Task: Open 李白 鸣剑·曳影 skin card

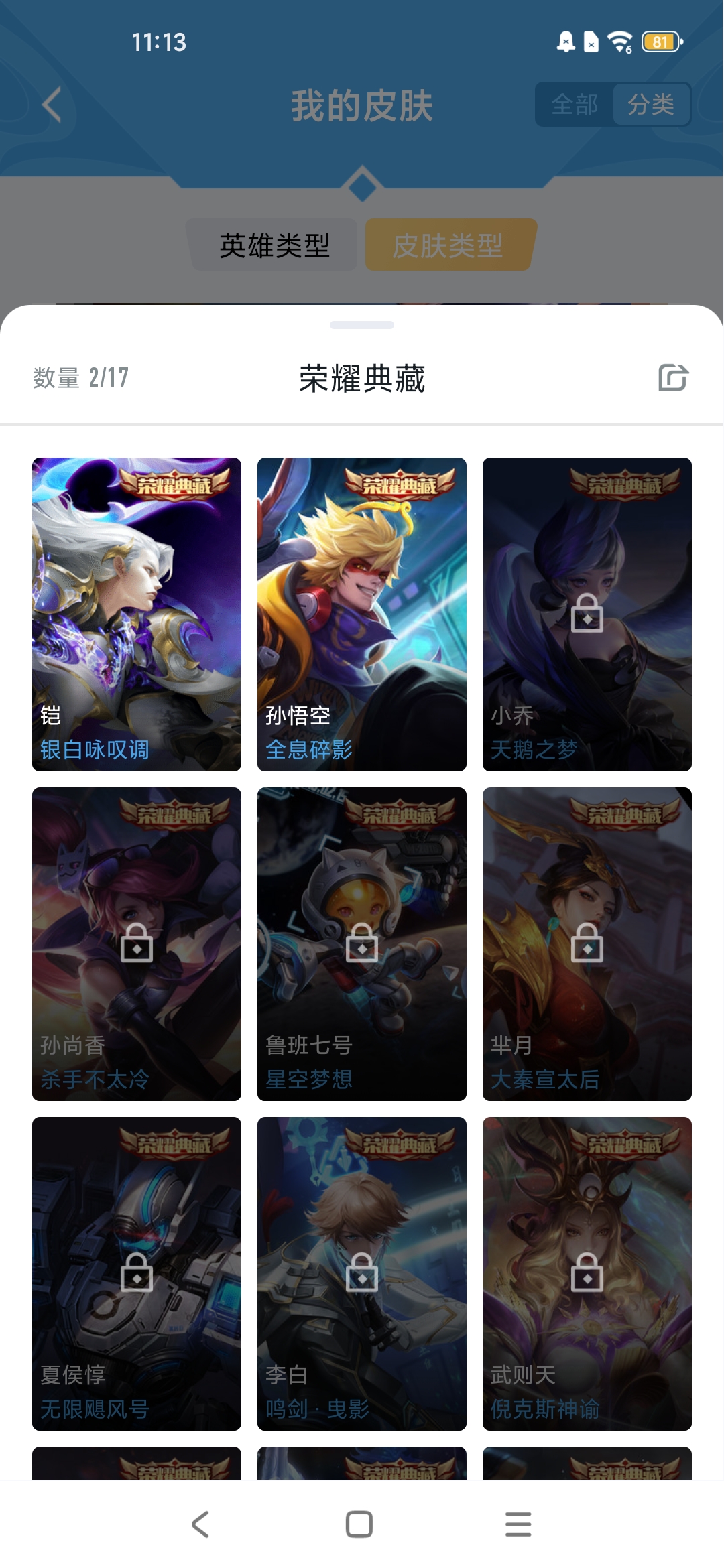Action: (362, 1273)
